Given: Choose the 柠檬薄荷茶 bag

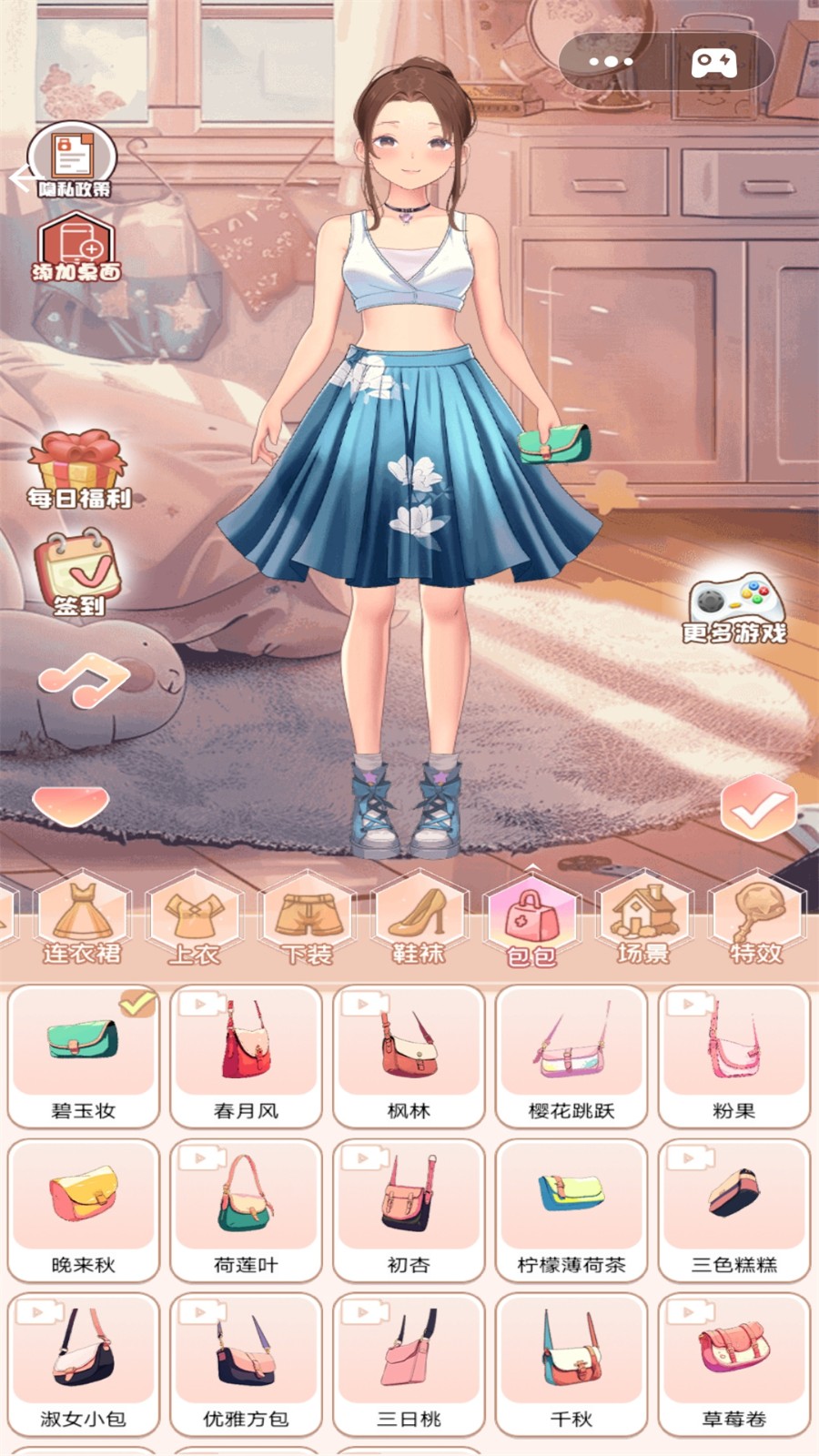Looking at the screenshot, I should (571, 1209).
